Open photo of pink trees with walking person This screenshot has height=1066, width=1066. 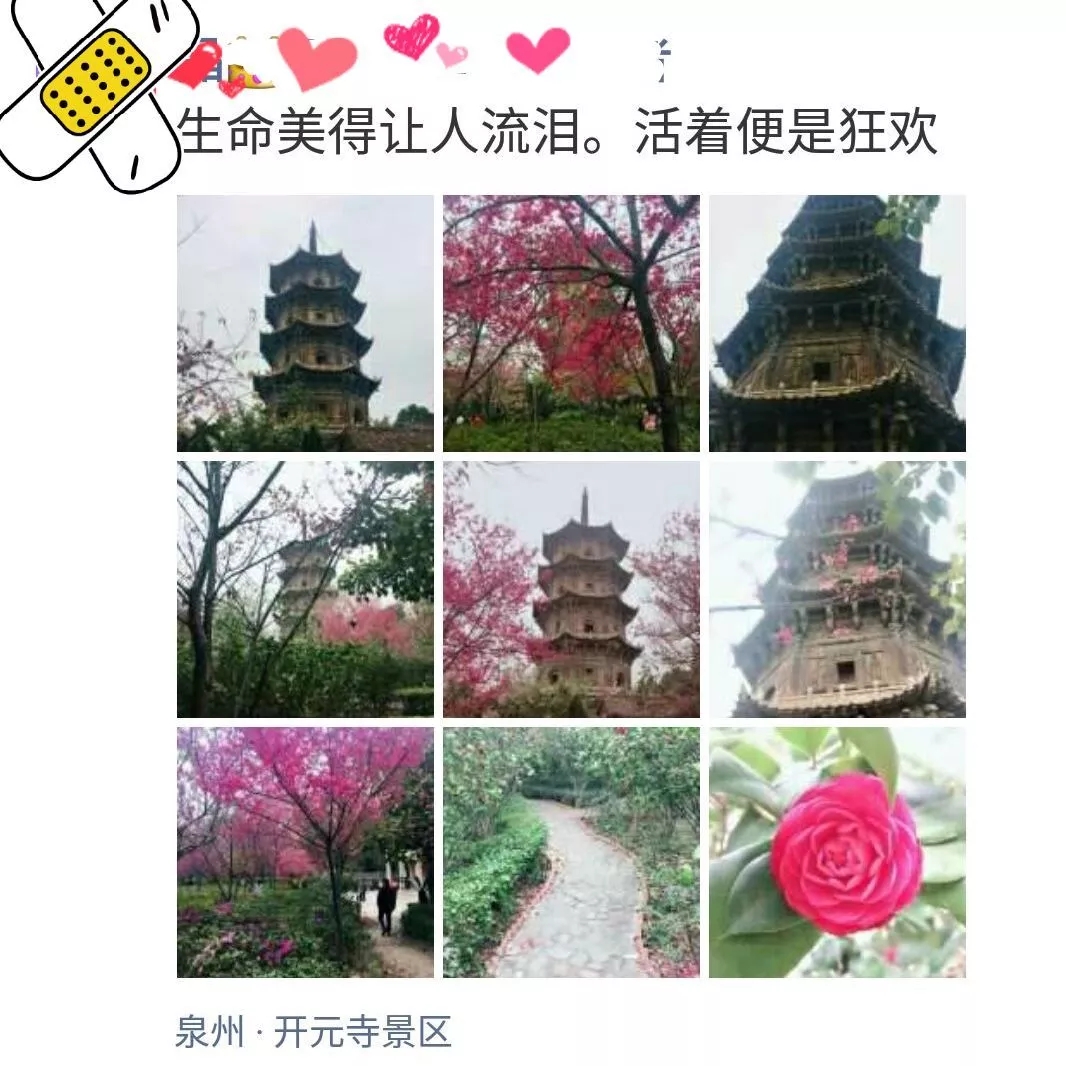(x=305, y=852)
